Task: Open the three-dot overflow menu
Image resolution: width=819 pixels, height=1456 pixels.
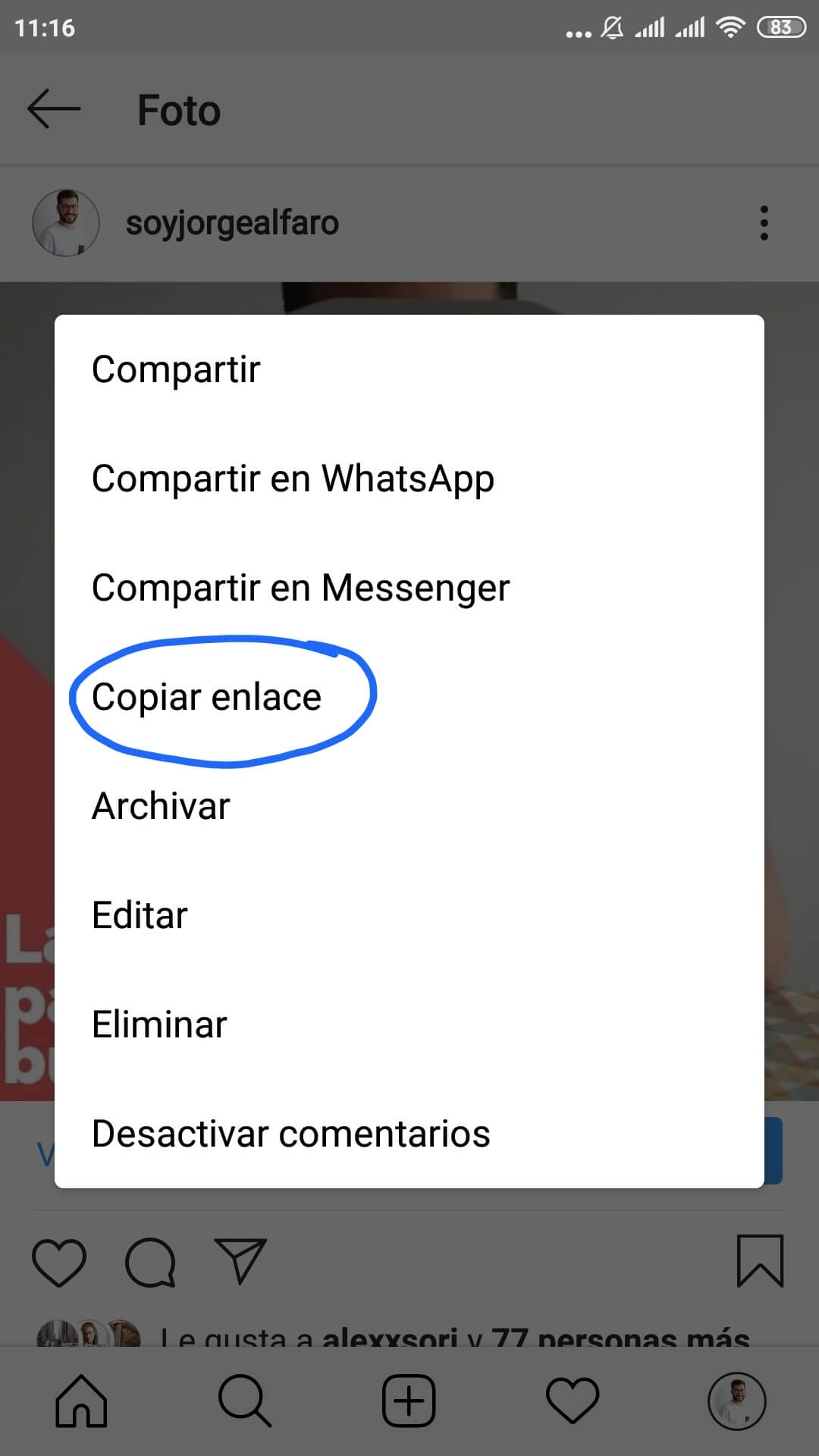Action: (x=764, y=223)
